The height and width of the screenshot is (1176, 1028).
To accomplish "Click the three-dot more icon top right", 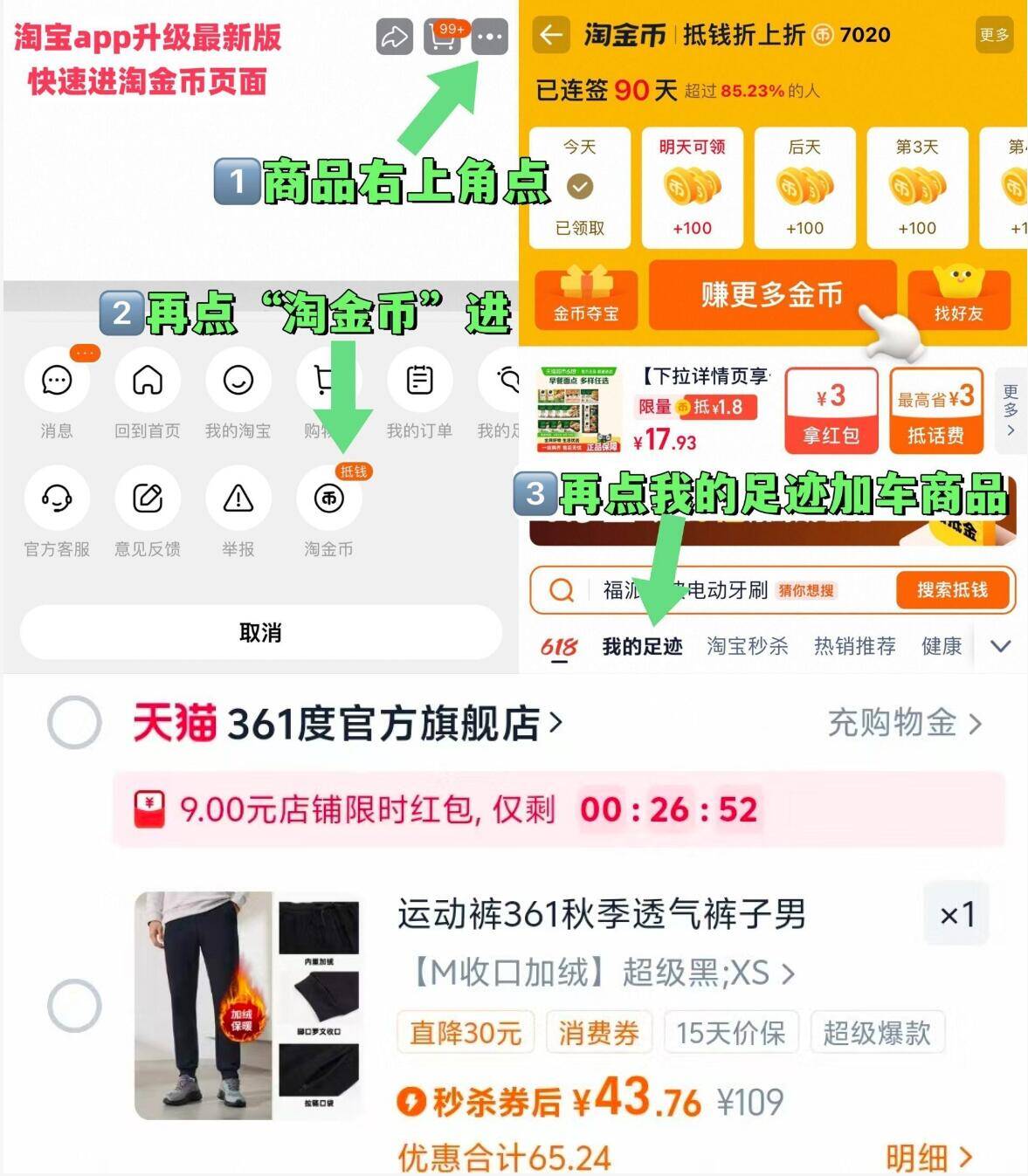I will pos(491,38).
